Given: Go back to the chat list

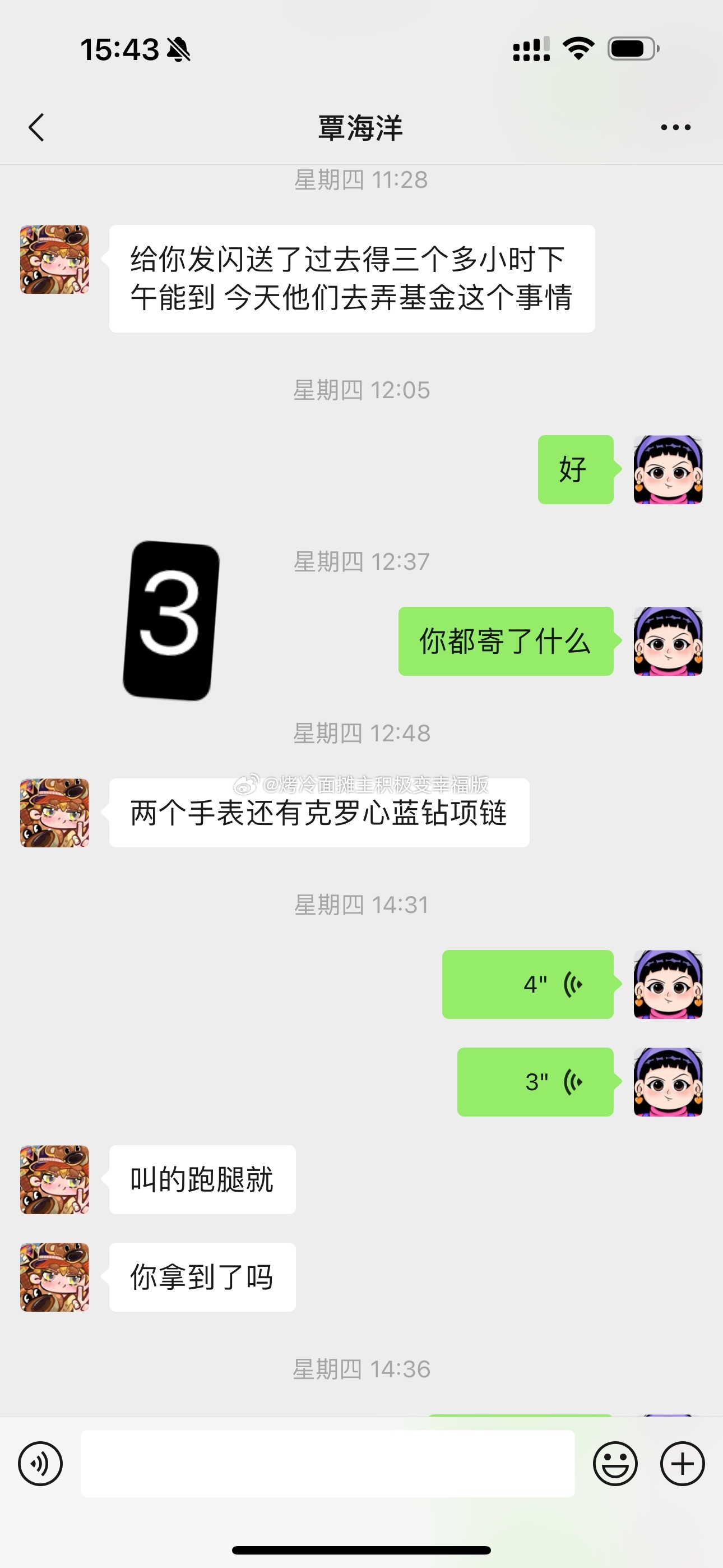Looking at the screenshot, I should (36, 128).
